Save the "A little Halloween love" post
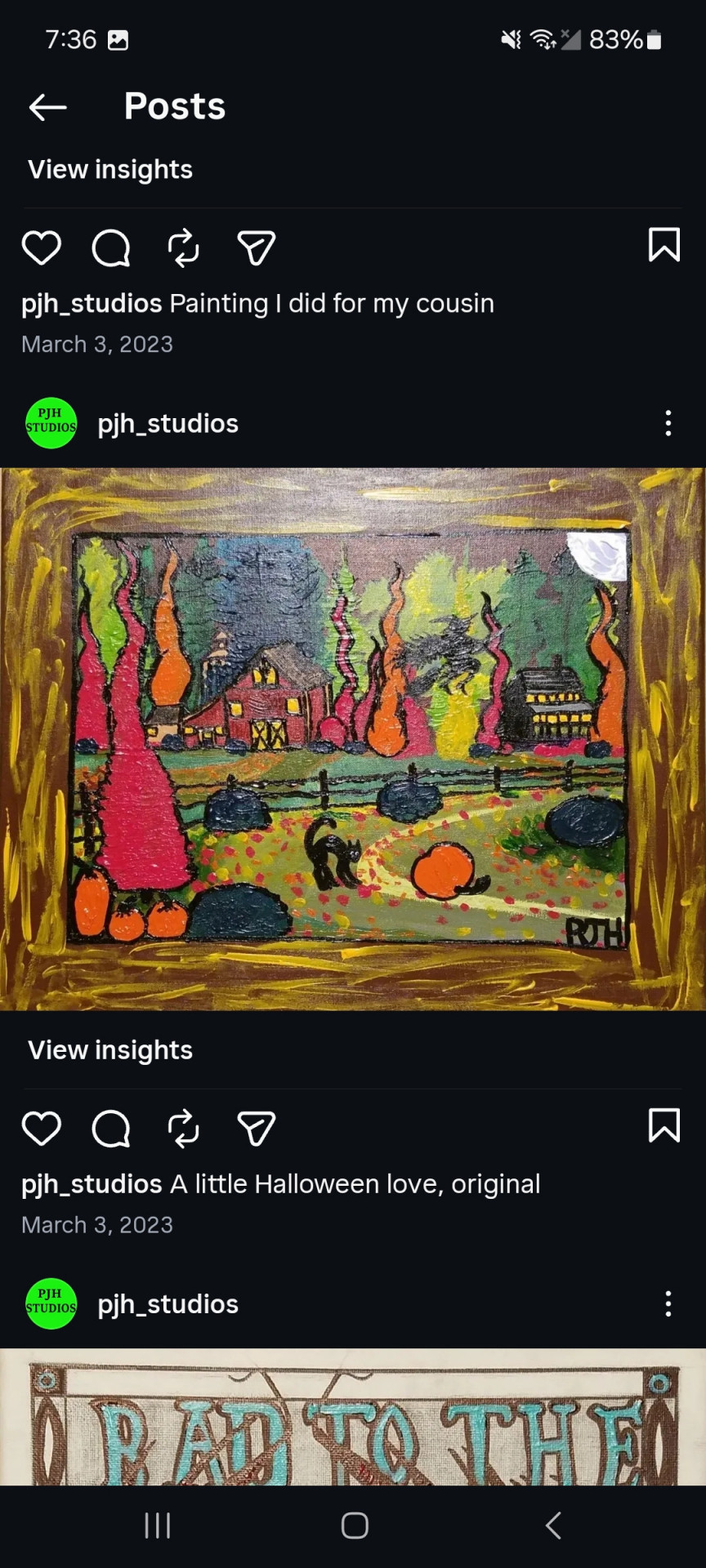The image size is (706, 1568). pos(664,1125)
